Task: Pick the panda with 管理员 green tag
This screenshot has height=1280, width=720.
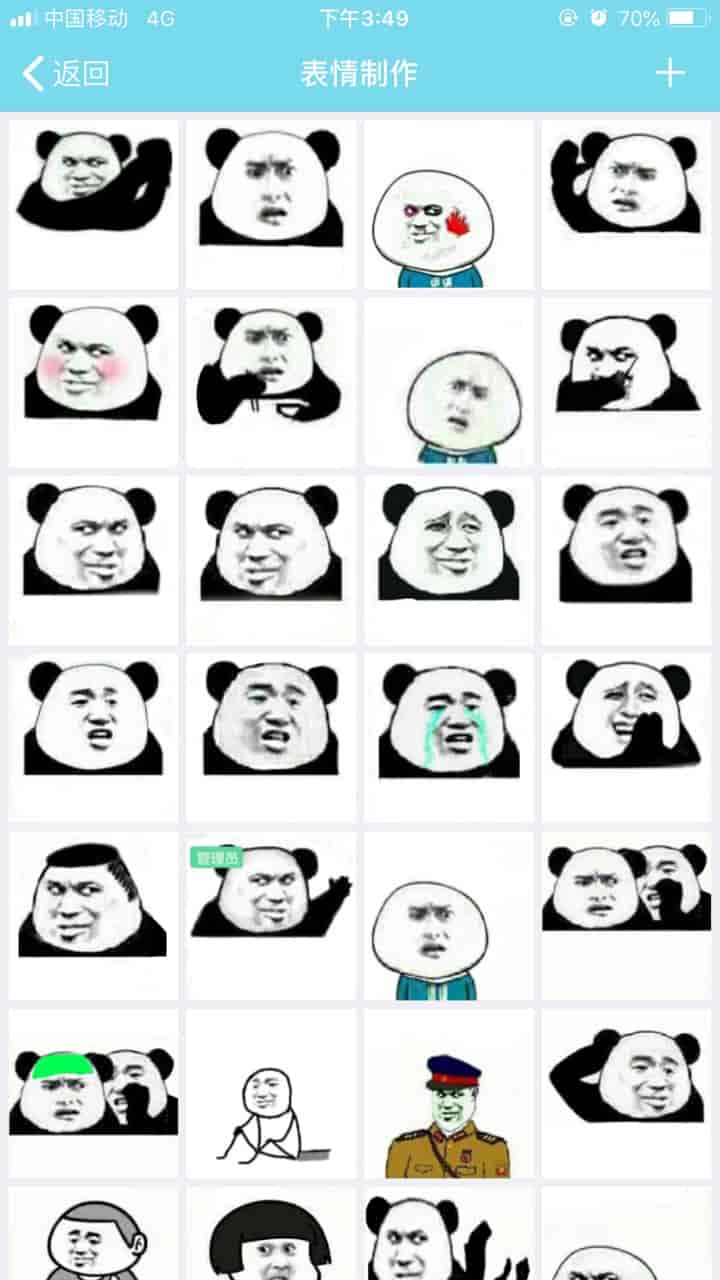Action: (271, 916)
